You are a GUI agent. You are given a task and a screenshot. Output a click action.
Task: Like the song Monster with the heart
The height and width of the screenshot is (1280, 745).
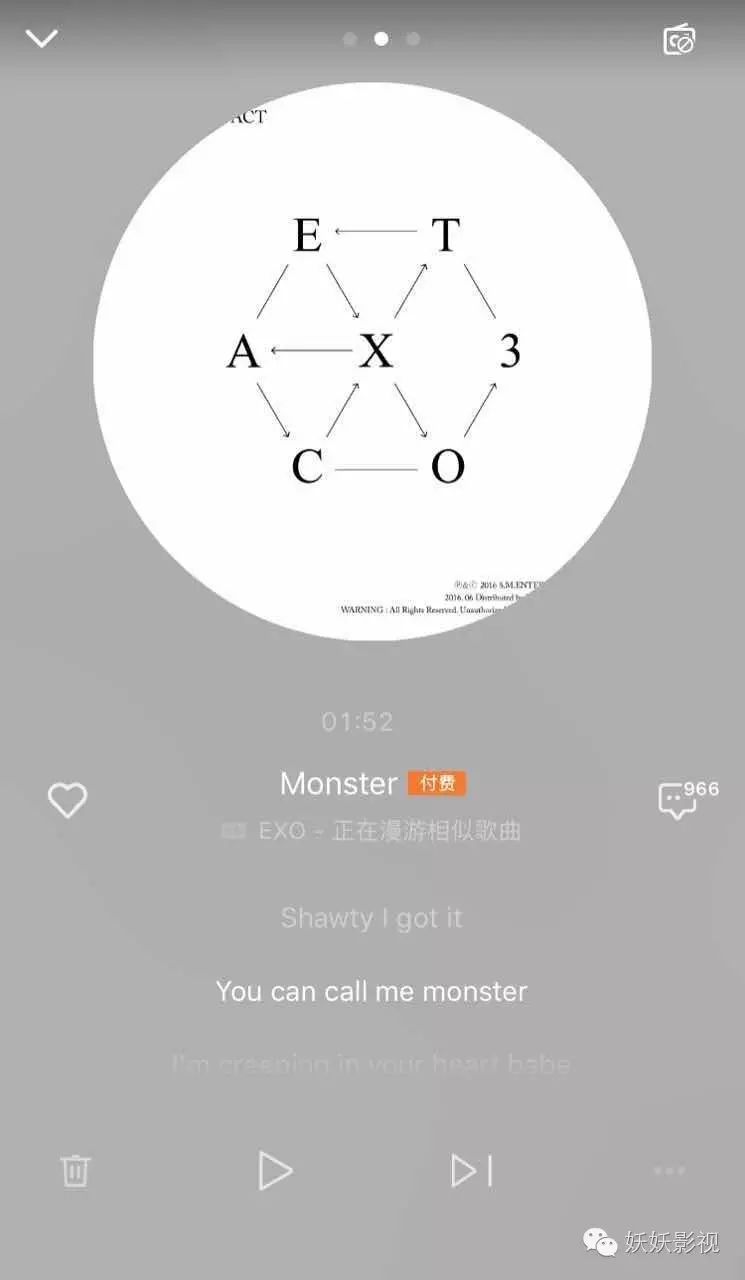pos(68,800)
